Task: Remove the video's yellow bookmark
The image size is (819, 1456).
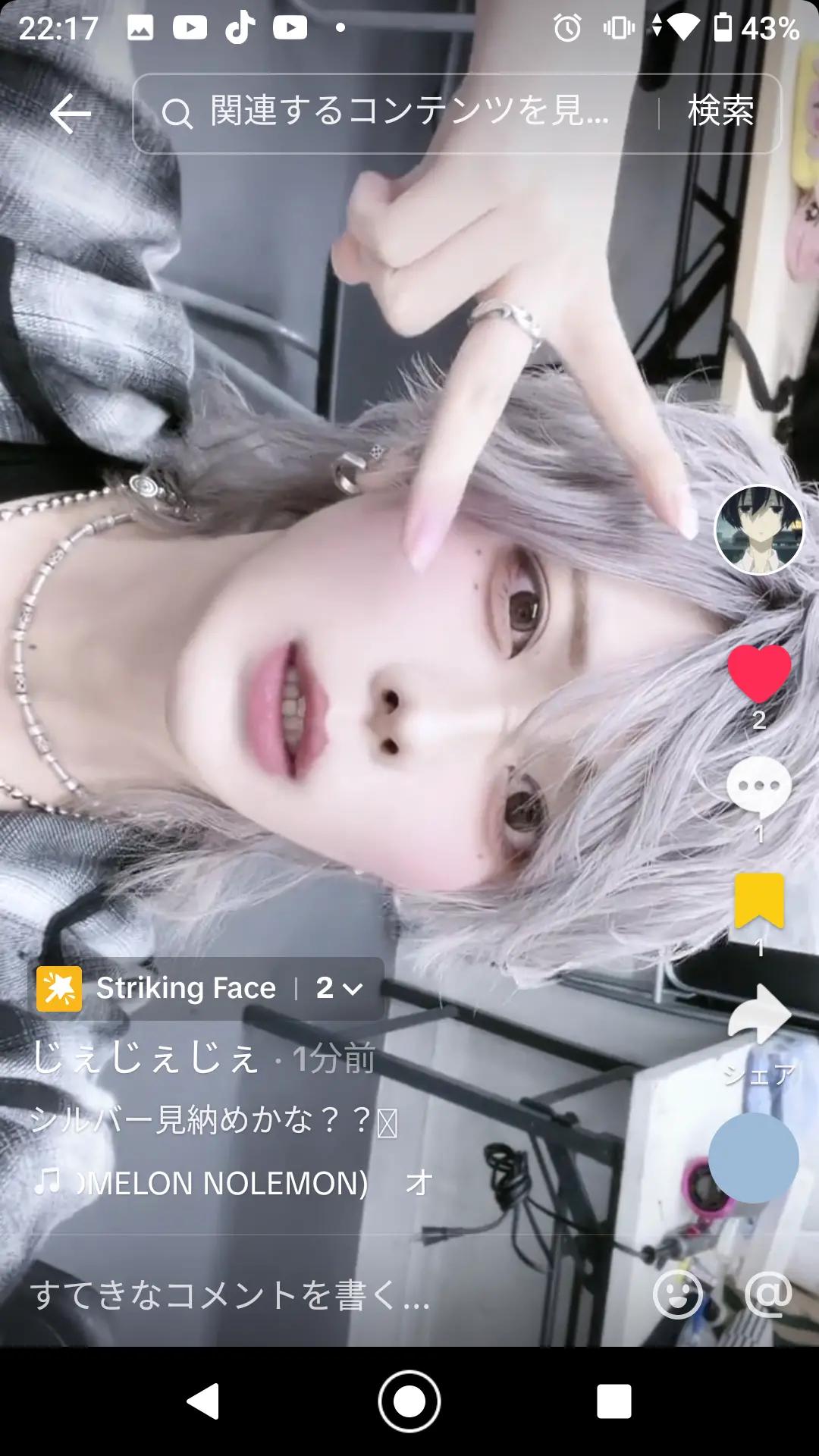Action: (x=758, y=900)
